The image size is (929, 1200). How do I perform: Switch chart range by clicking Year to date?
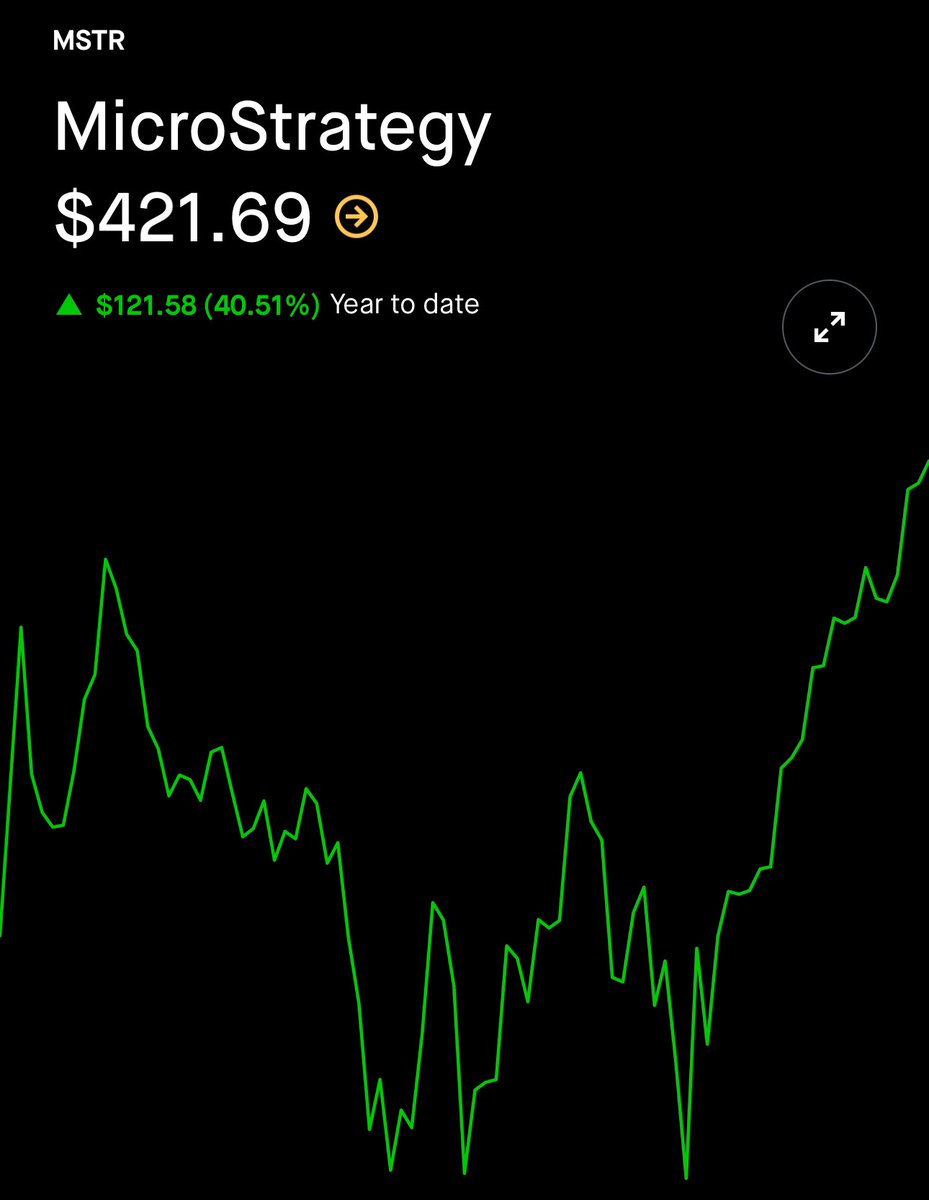(404, 304)
